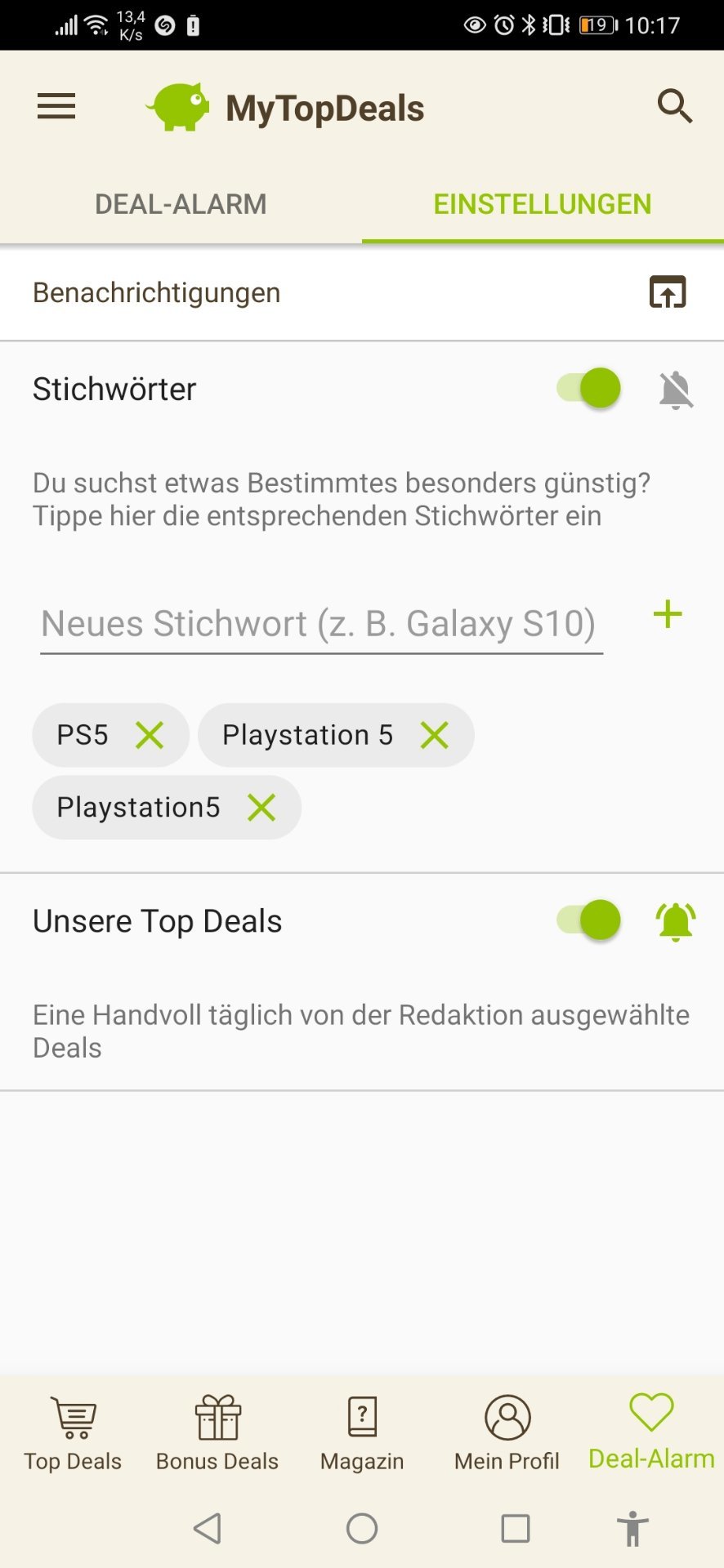The width and height of the screenshot is (724, 1568).
Task: Add keyword with the plus icon
Action: [668, 615]
